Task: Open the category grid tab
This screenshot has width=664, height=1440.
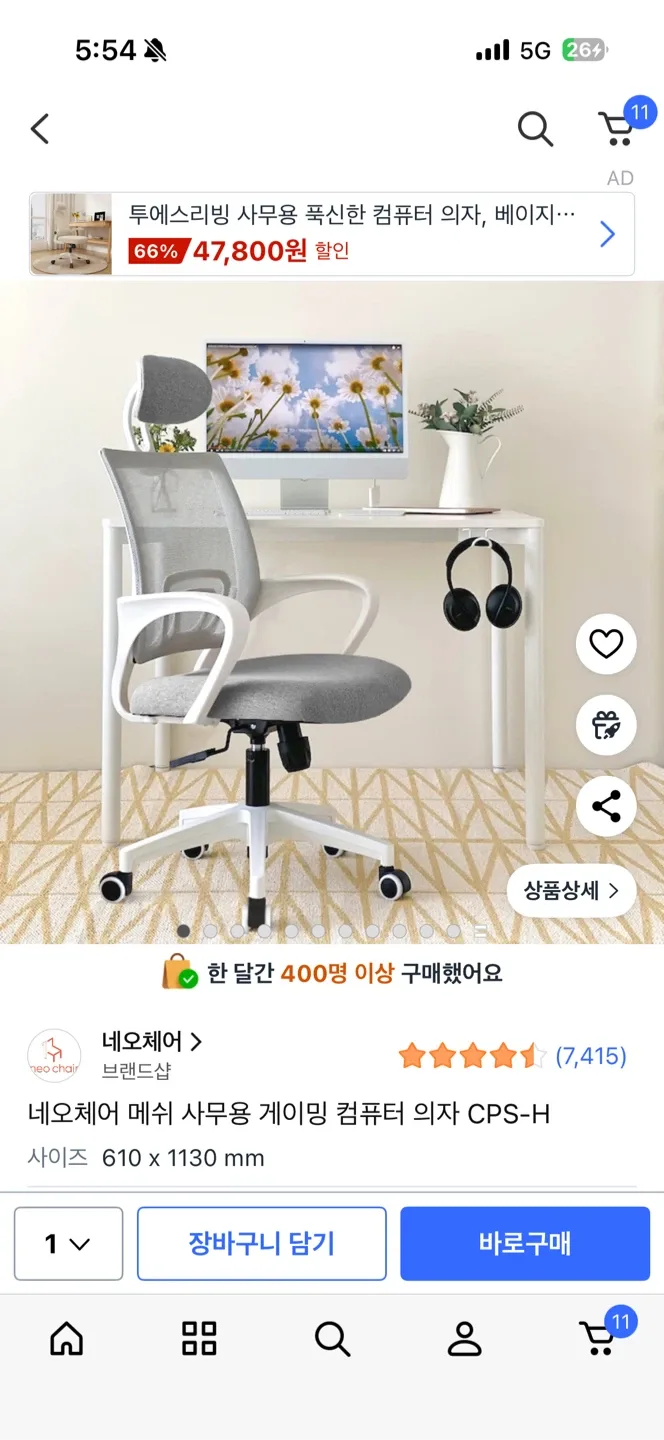Action: pyautogui.click(x=199, y=1338)
